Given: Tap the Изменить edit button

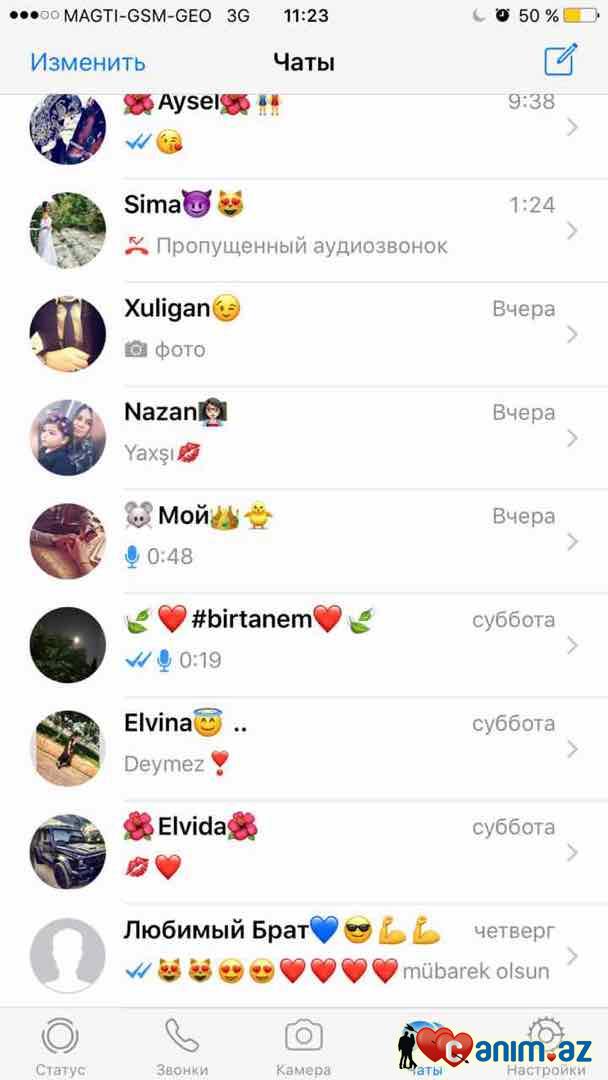Looking at the screenshot, I should (88, 62).
